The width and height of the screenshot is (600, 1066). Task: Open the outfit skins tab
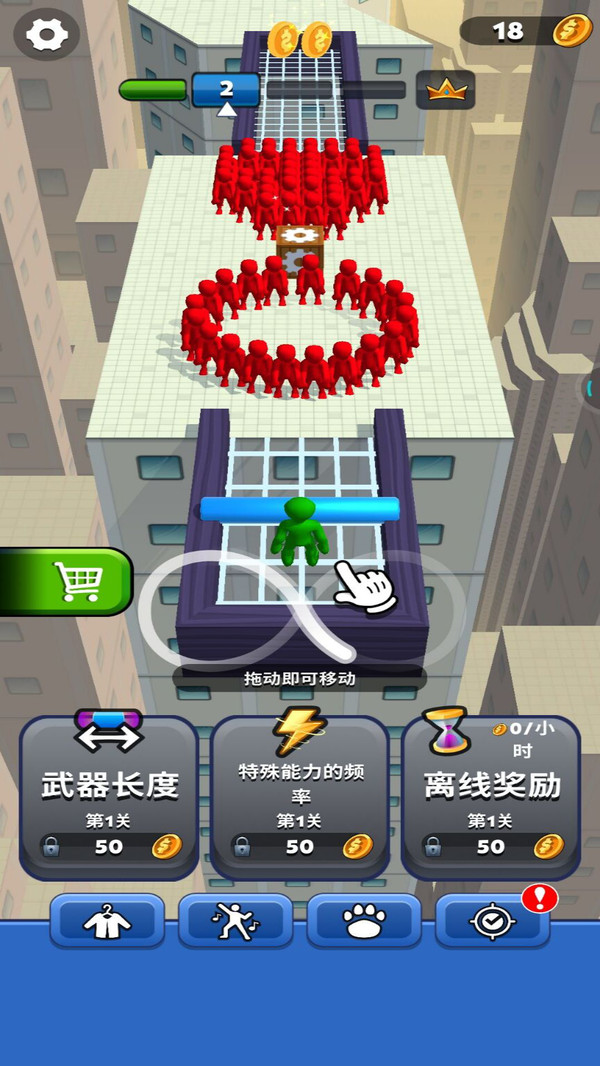(107, 922)
